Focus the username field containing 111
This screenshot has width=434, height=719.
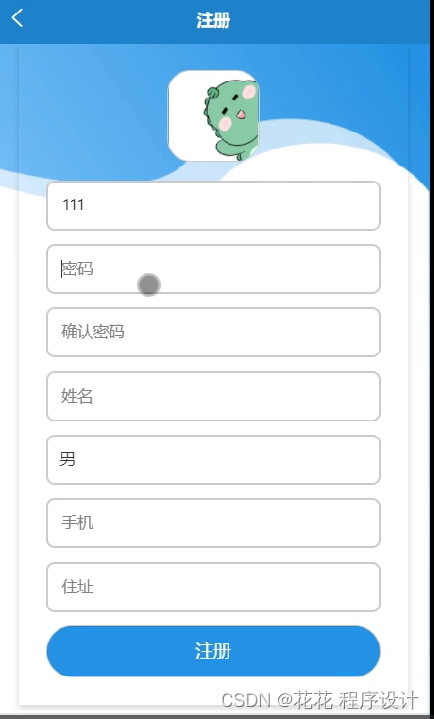click(213, 206)
